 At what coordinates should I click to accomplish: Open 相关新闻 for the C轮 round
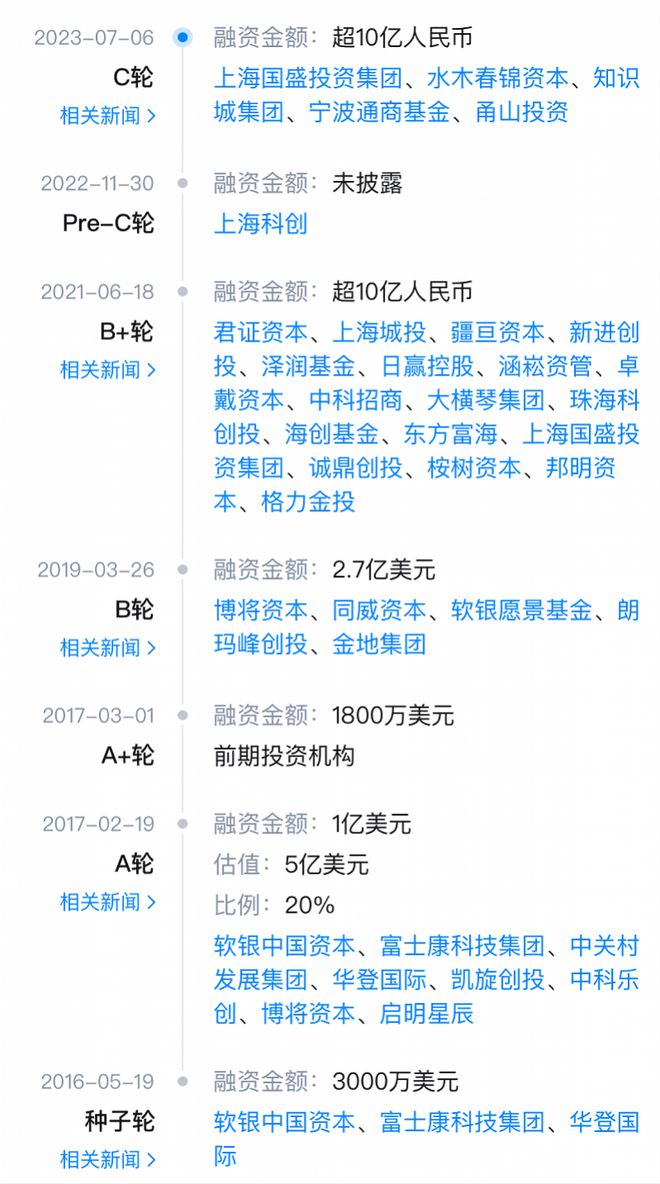tap(108, 116)
